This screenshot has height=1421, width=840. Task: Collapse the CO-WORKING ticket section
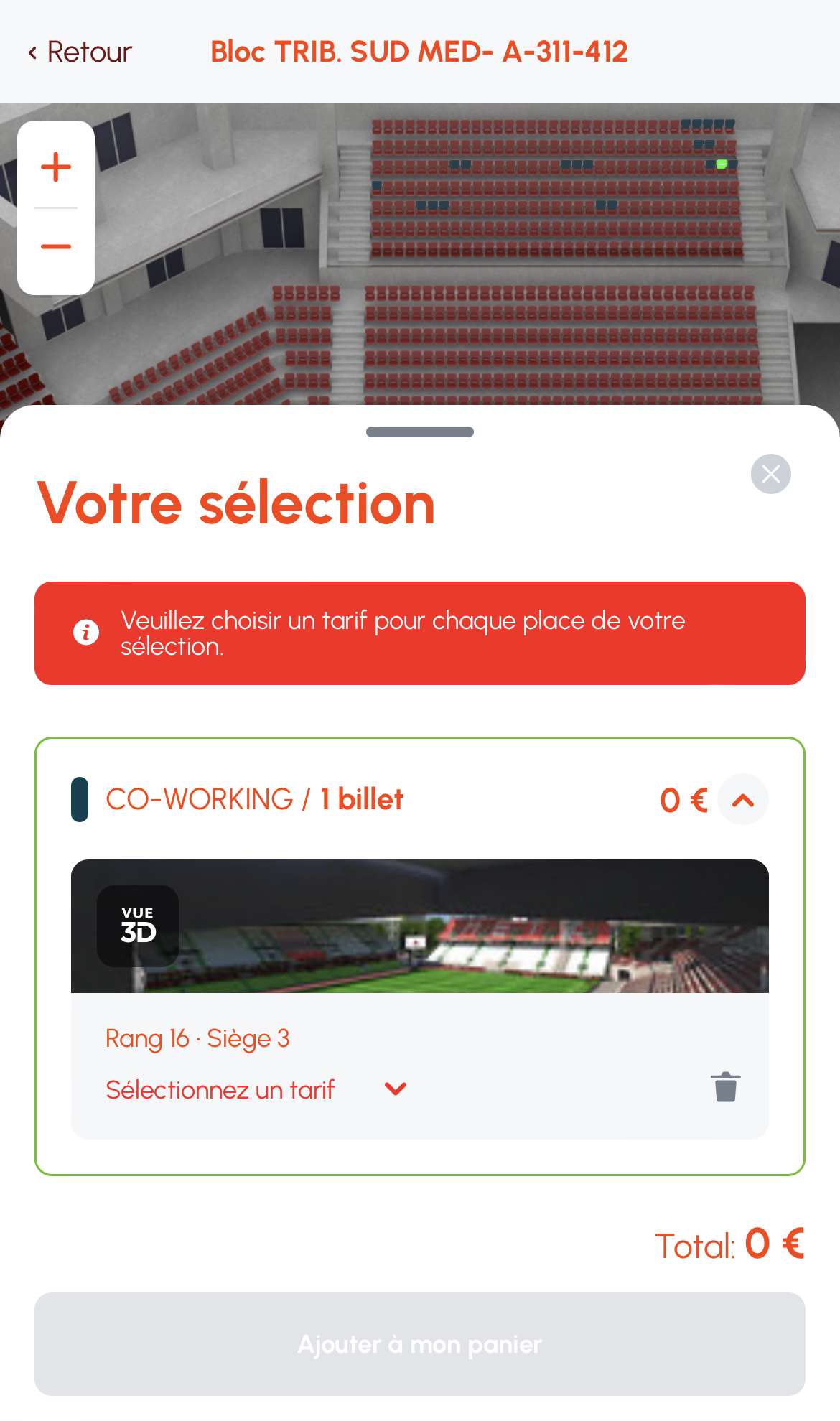(x=742, y=799)
